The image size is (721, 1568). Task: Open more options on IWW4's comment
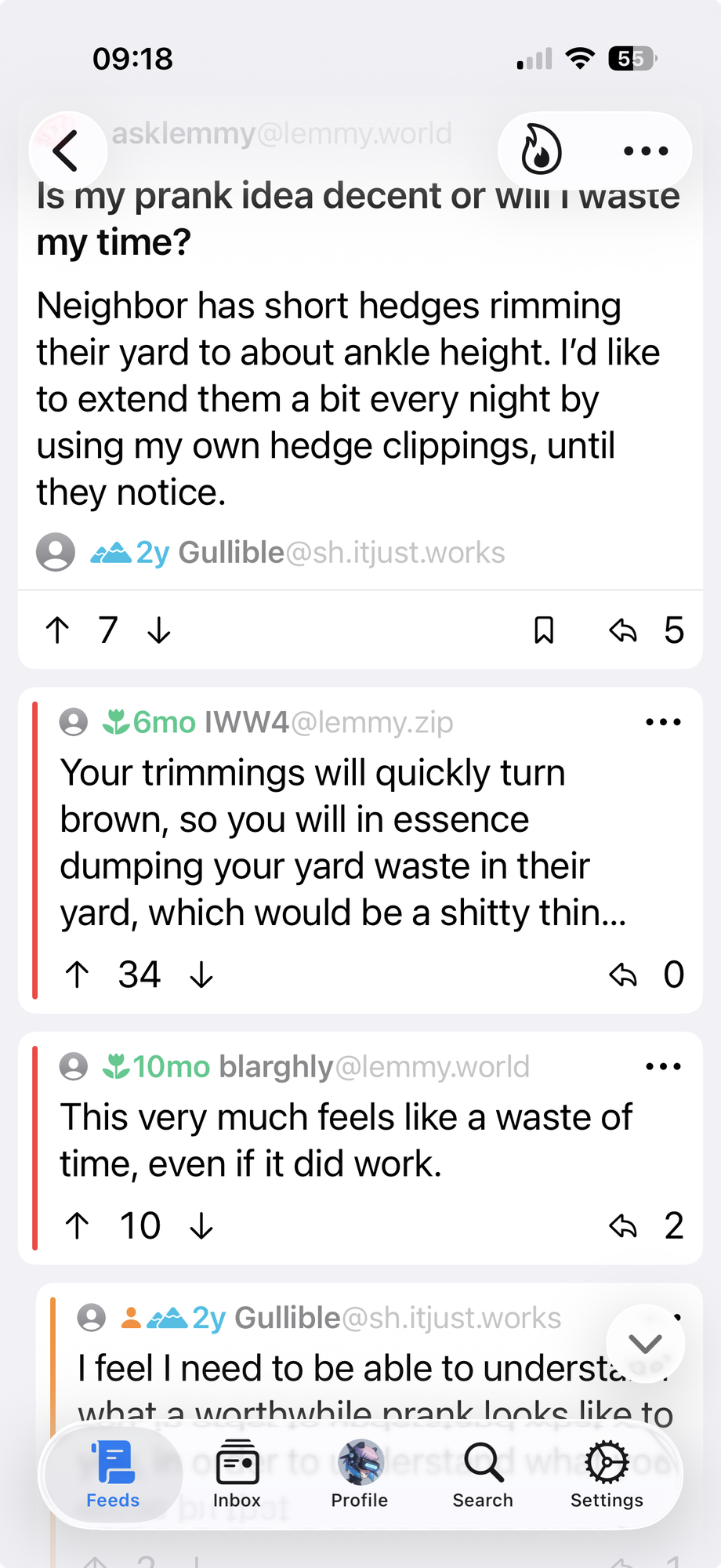[x=663, y=722]
